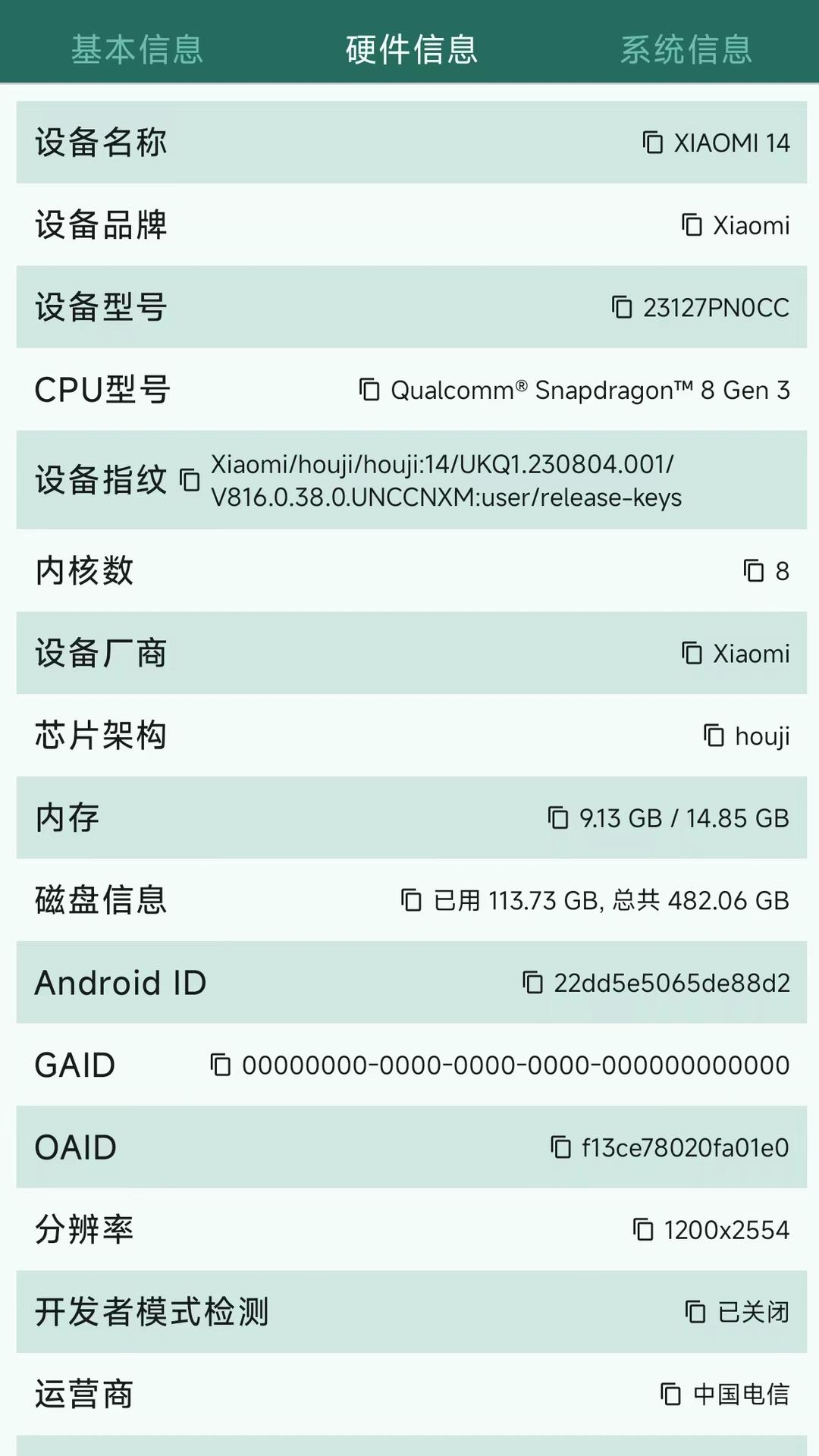Copy the 开发者模式检测 status
The width and height of the screenshot is (819, 1456).
point(695,1312)
